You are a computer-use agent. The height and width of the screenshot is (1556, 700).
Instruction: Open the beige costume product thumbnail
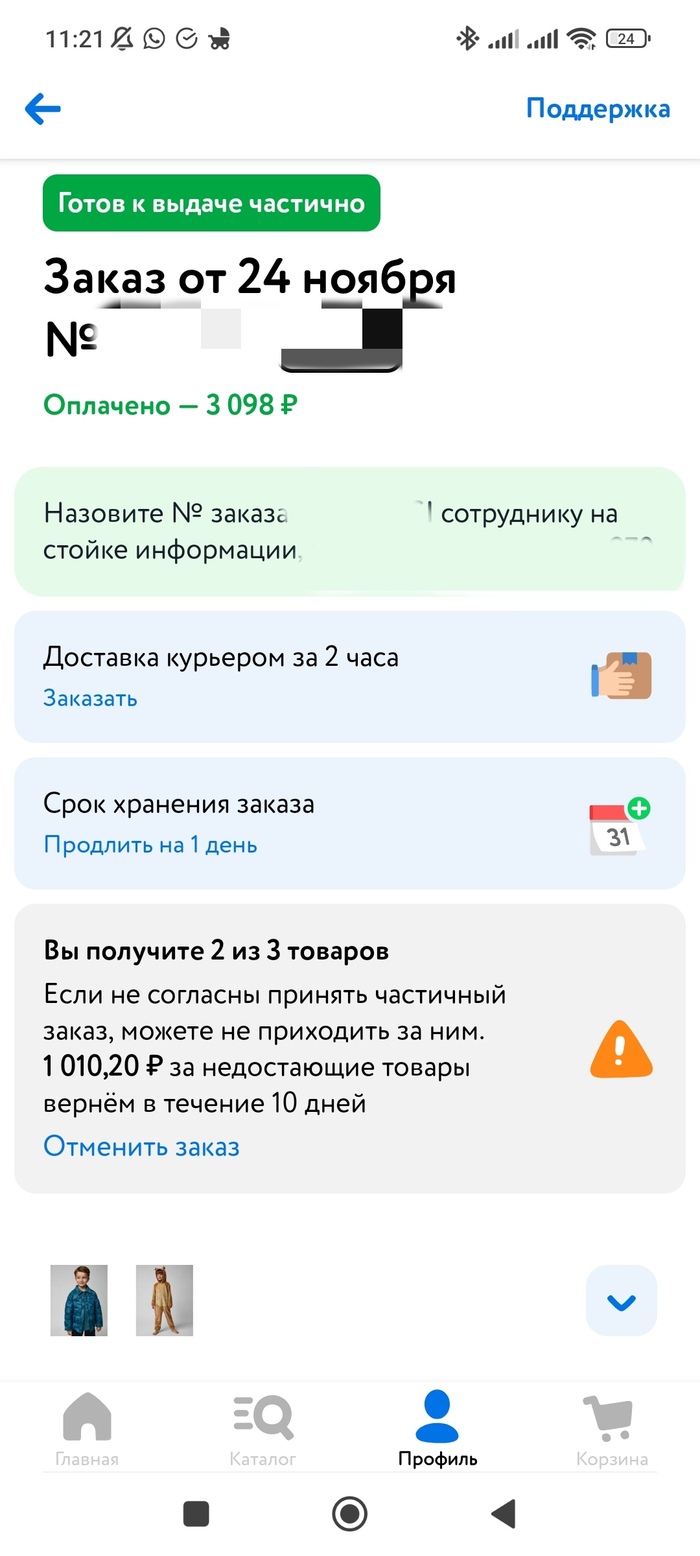(x=164, y=1300)
